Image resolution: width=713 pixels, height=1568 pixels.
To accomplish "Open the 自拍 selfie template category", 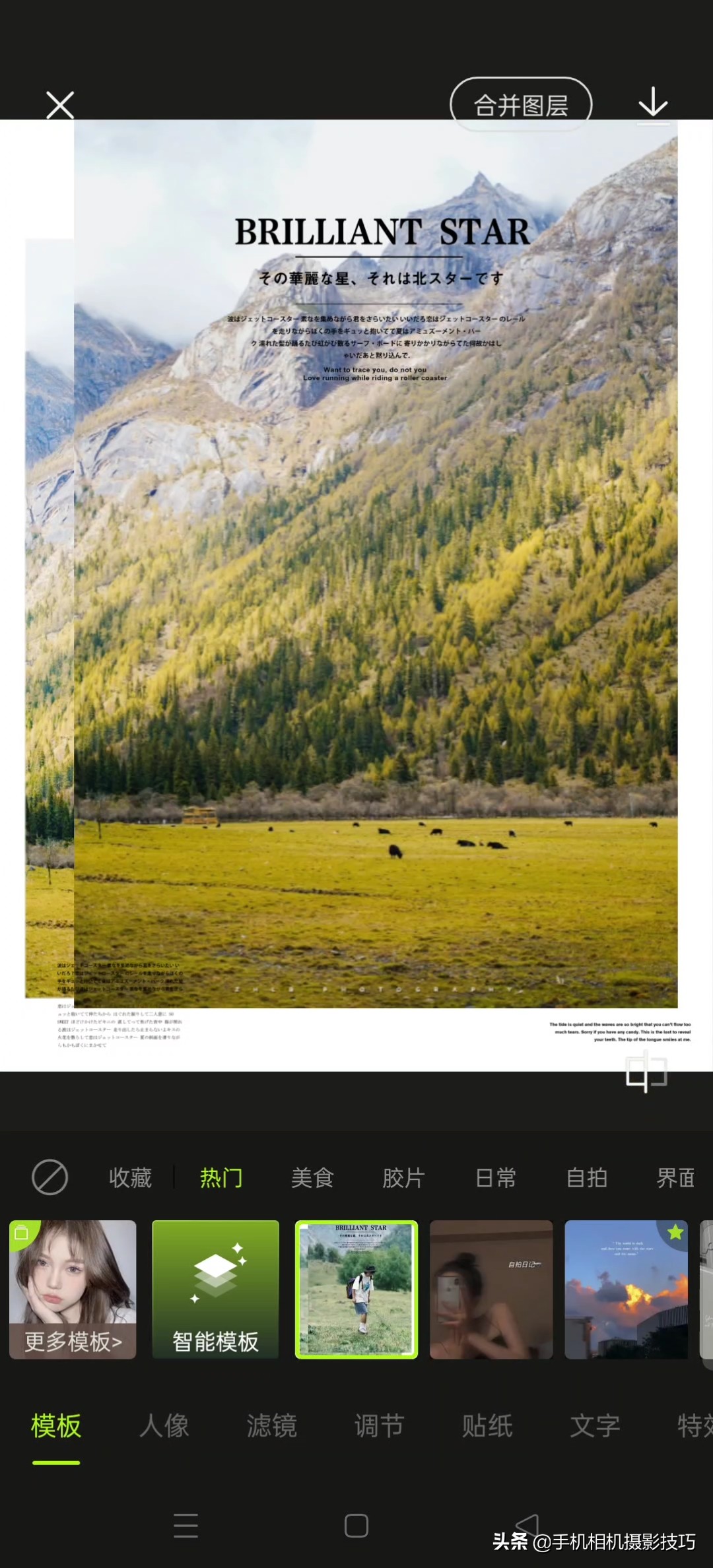I will [586, 1178].
